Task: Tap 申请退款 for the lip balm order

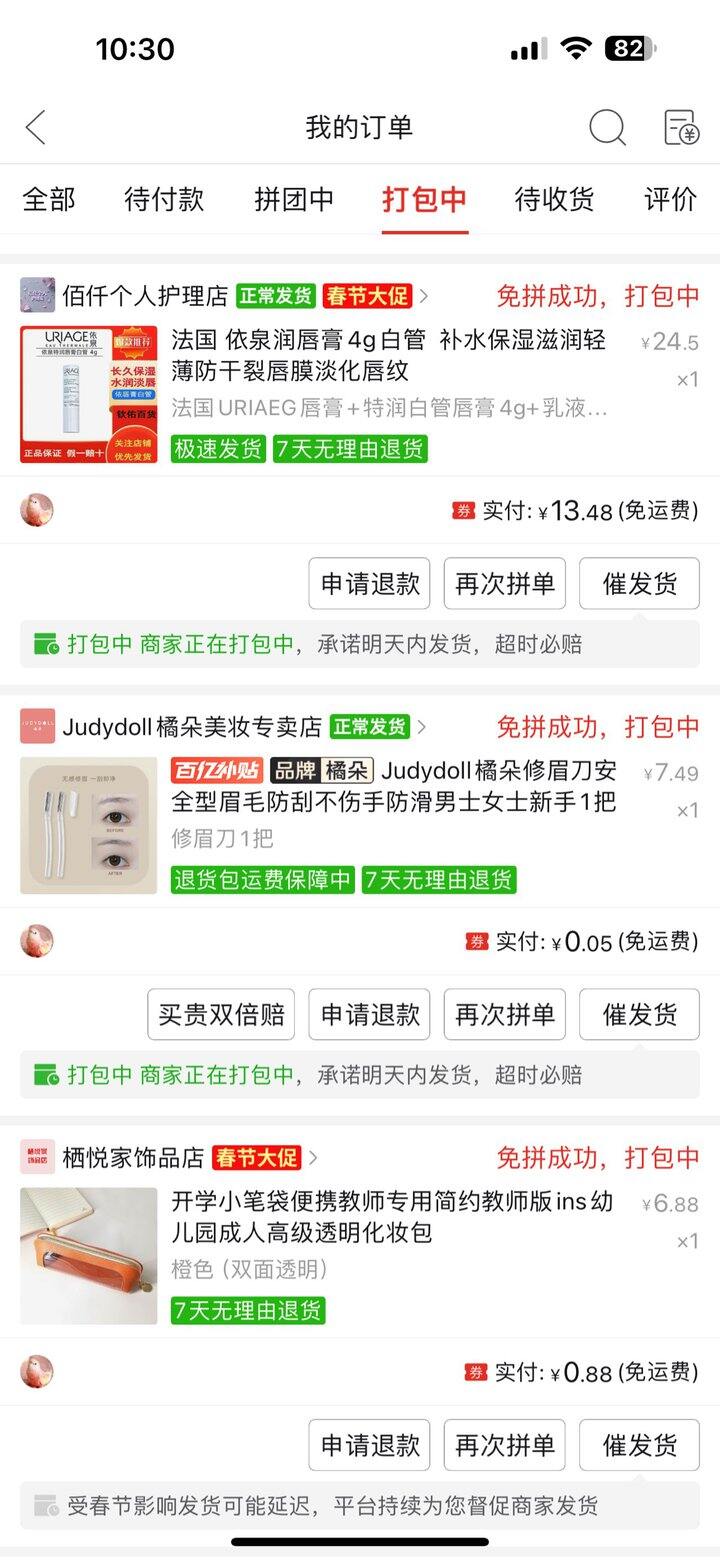Action: point(369,584)
